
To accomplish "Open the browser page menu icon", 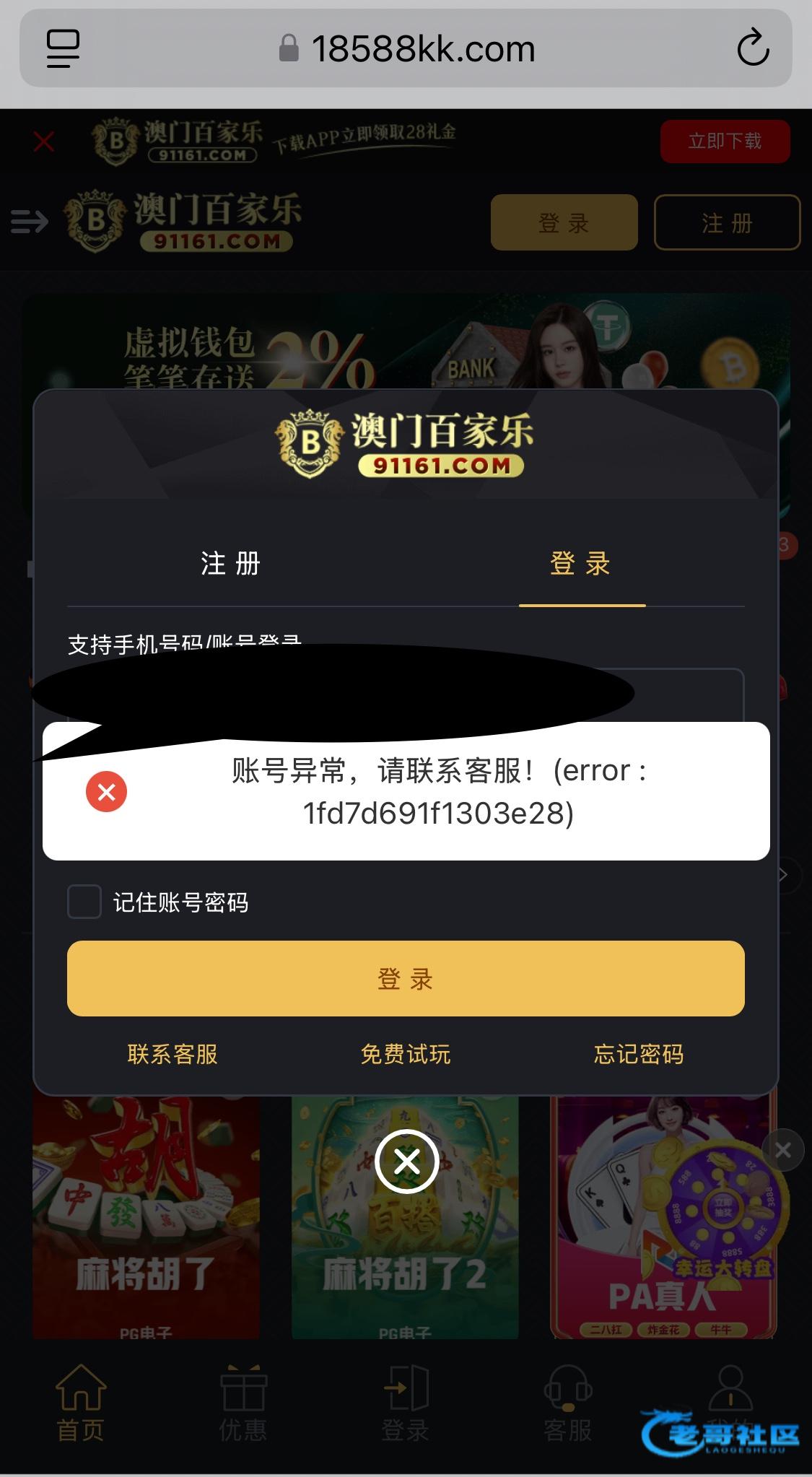I will [63, 48].
